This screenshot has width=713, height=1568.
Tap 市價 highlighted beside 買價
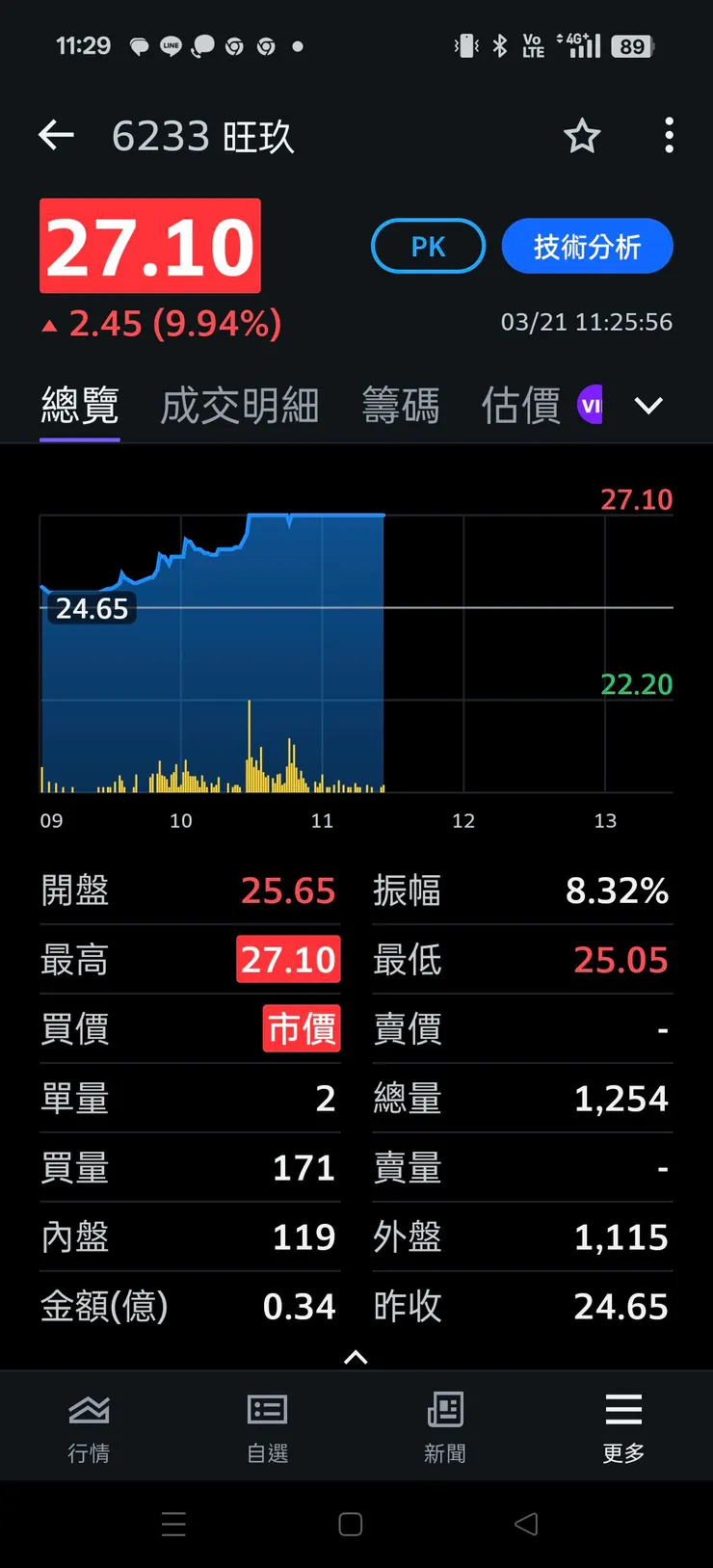click(302, 1028)
